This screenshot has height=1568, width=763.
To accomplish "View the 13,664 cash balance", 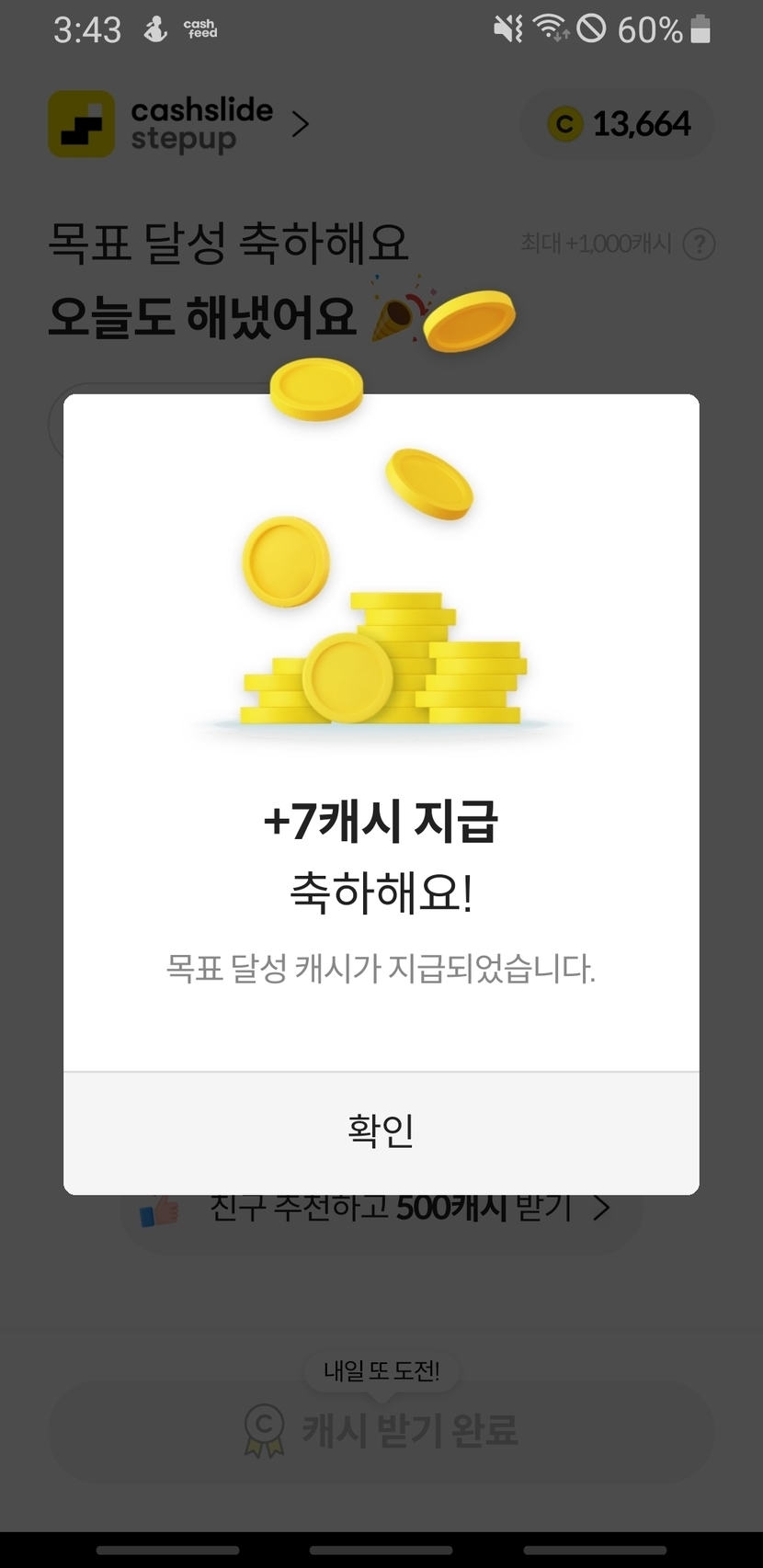I will pyautogui.click(x=619, y=124).
